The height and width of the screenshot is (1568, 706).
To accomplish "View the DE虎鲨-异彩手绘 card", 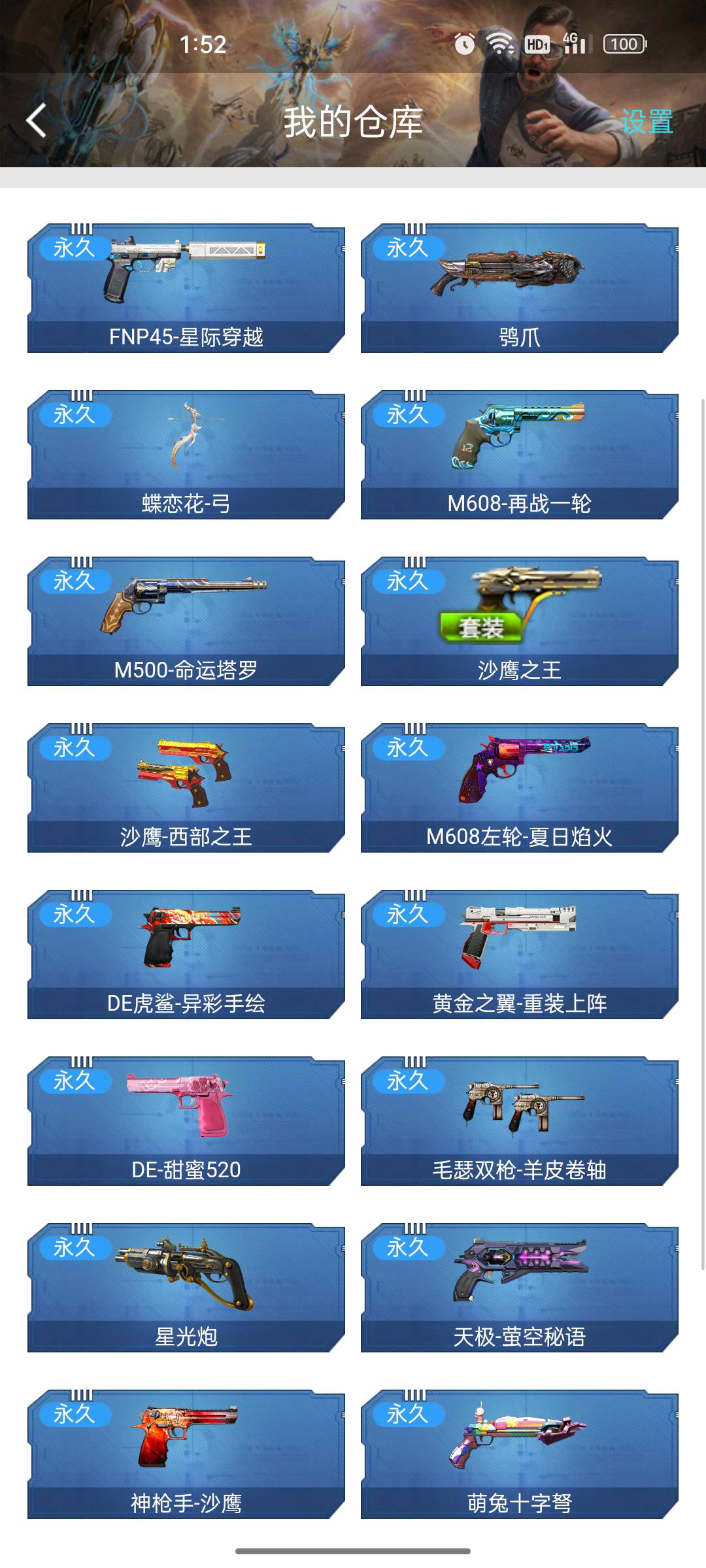I will 186,955.
